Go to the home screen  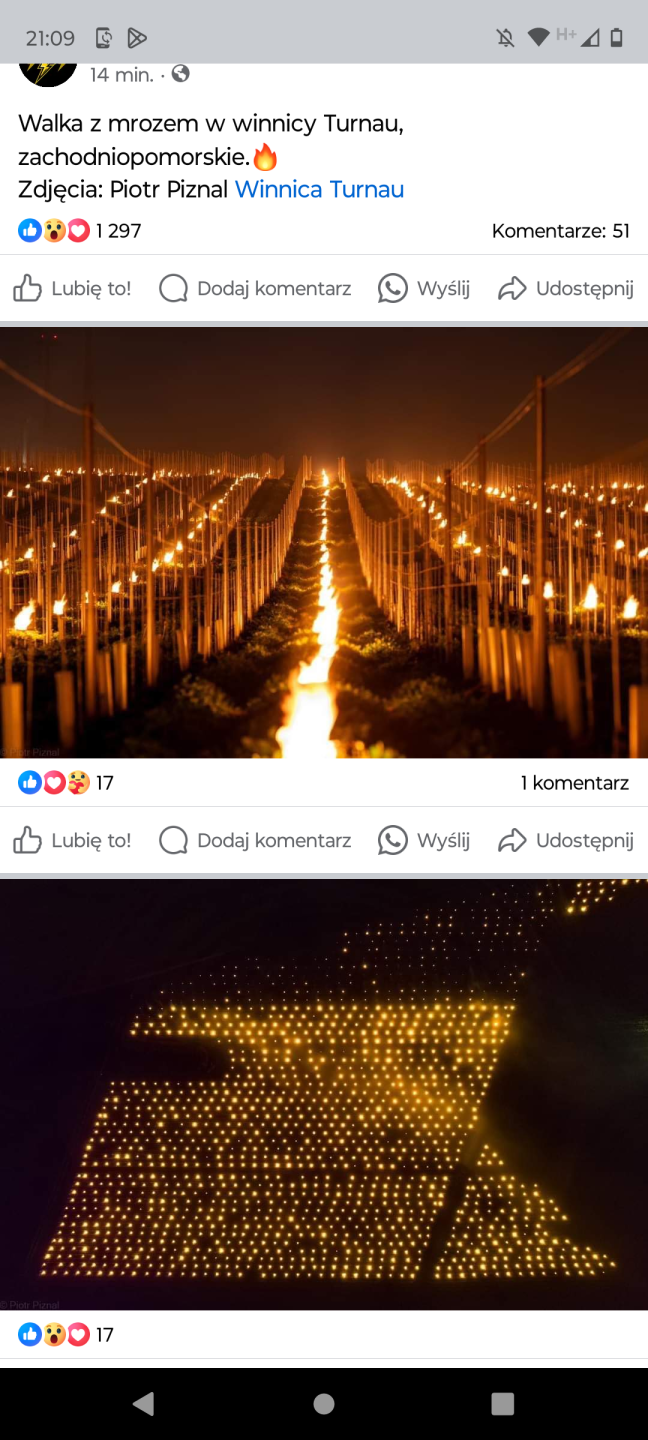click(x=324, y=1404)
